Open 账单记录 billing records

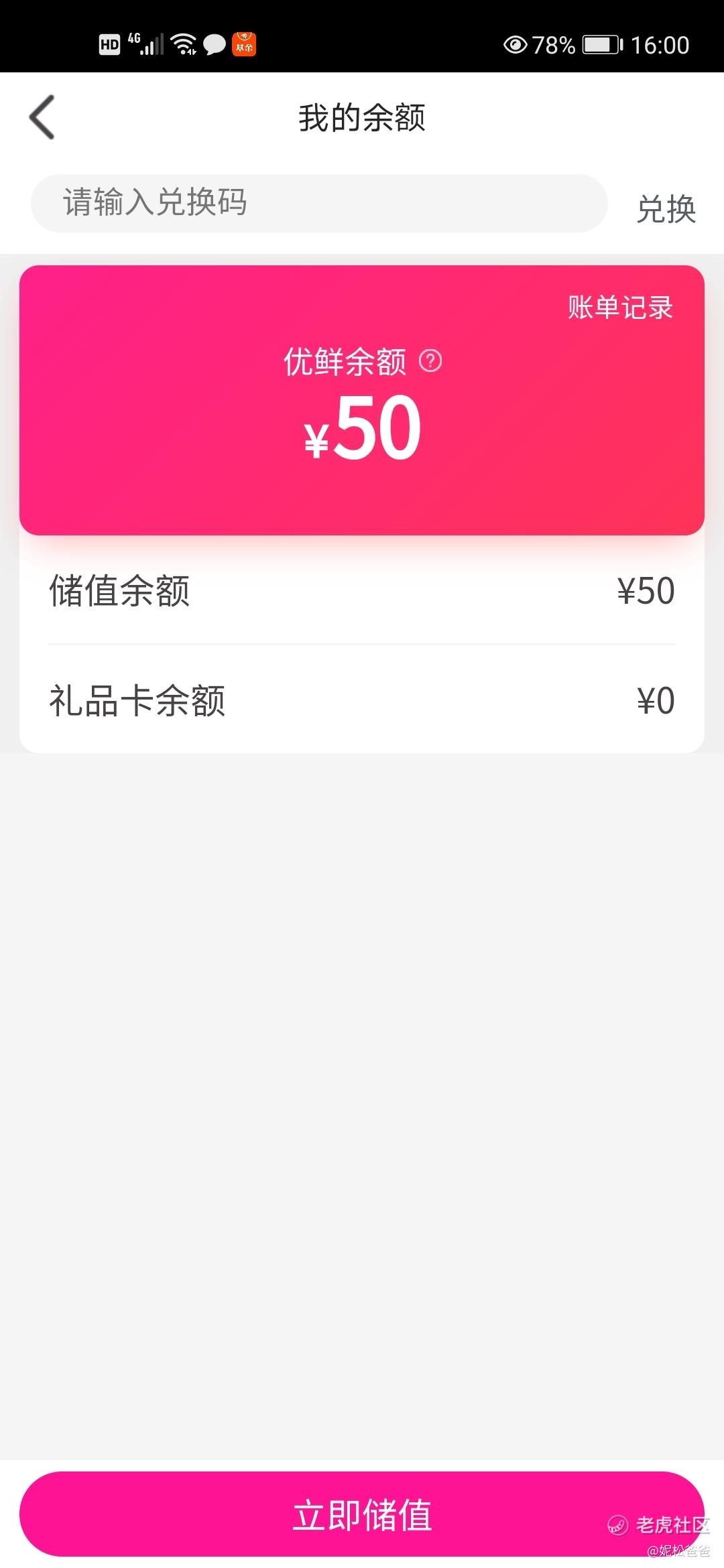tap(620, 308)
